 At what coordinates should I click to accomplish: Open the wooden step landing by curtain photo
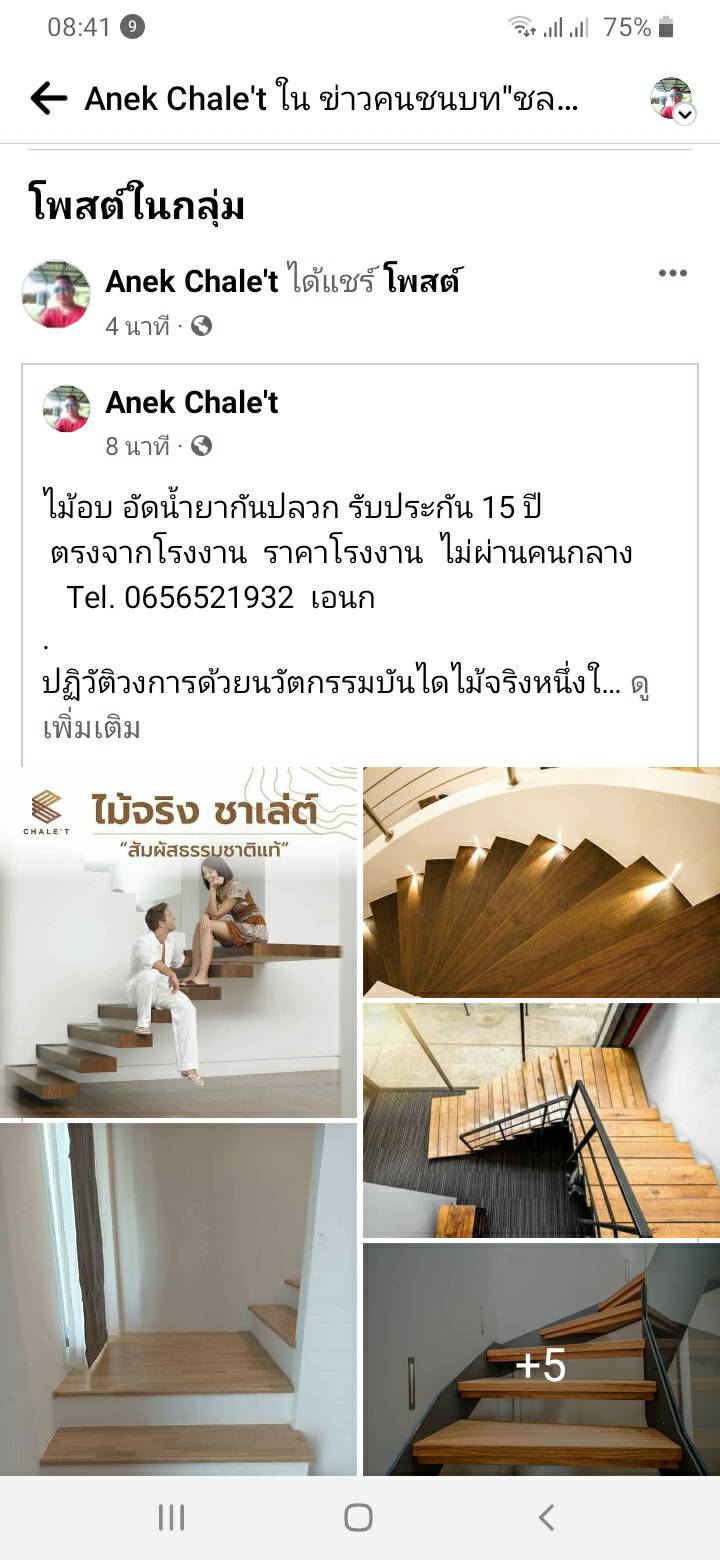178,1298
